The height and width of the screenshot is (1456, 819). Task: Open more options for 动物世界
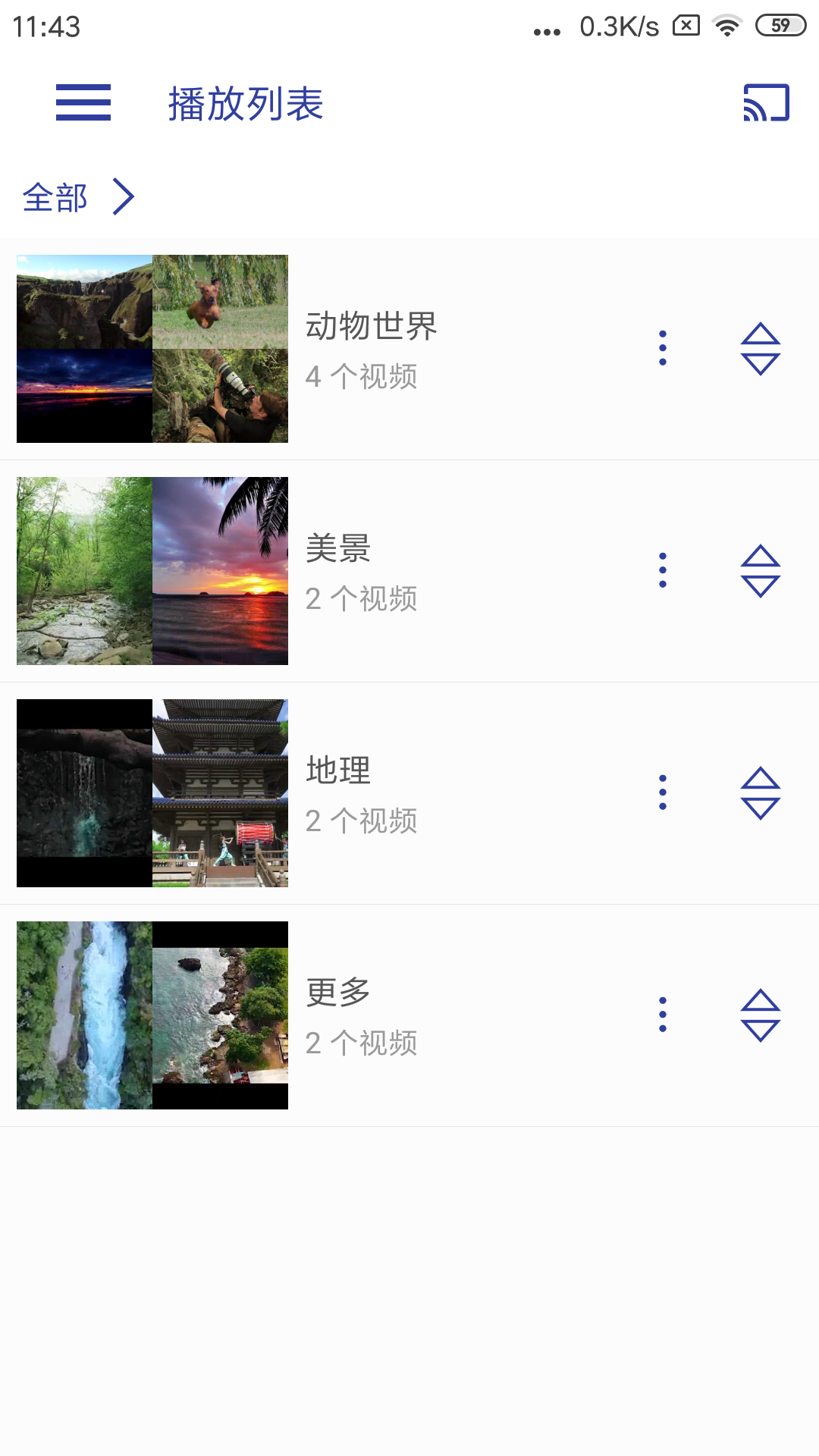pos(663,348)
